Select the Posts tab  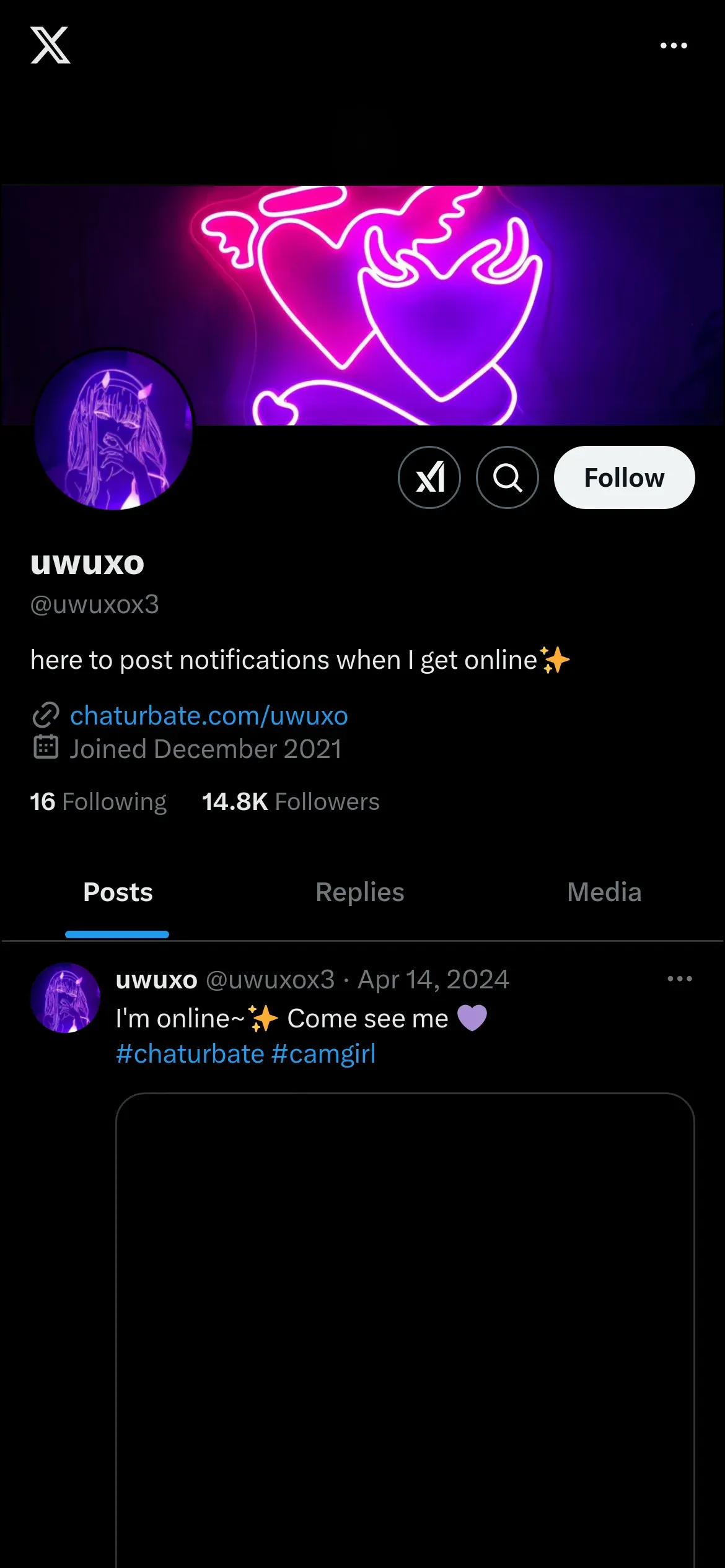click(118, 892)
